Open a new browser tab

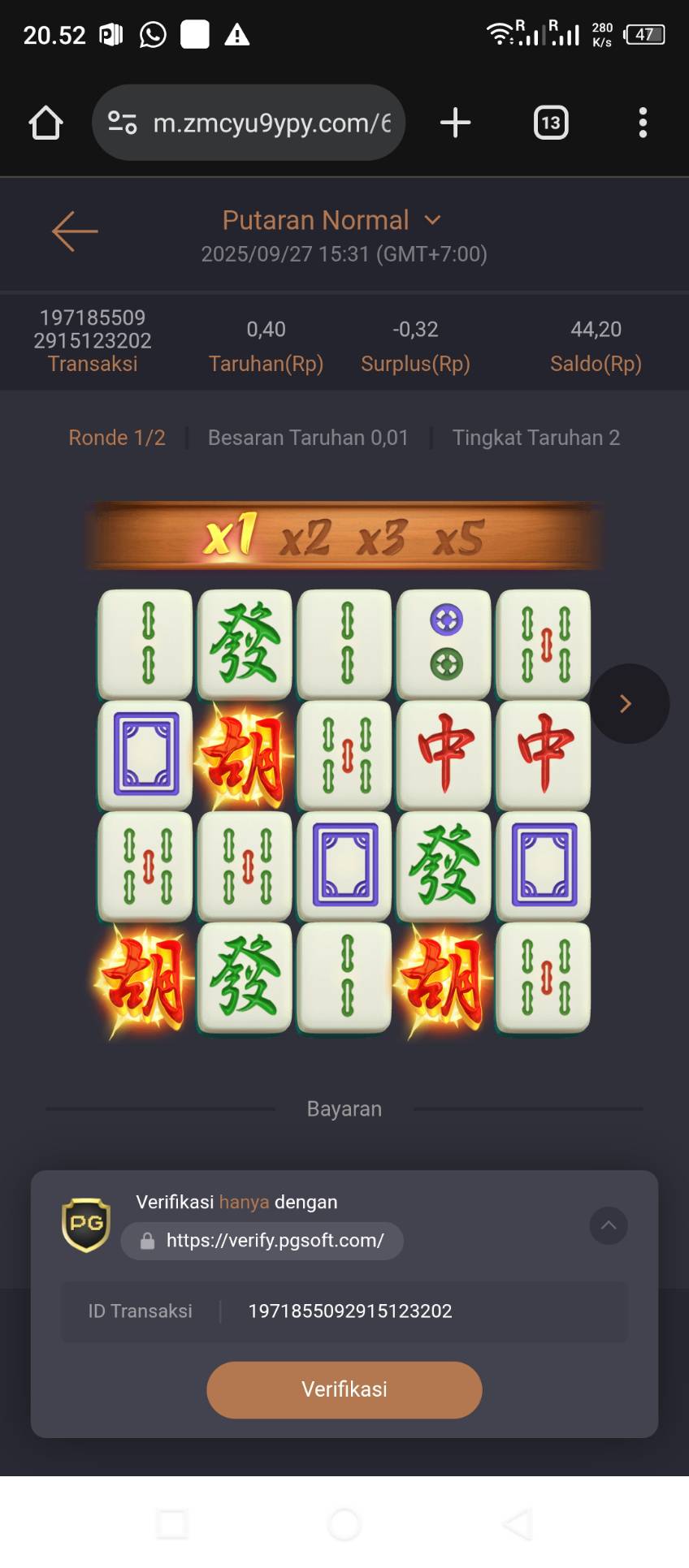pyautogui.click(x=456, y=123)
